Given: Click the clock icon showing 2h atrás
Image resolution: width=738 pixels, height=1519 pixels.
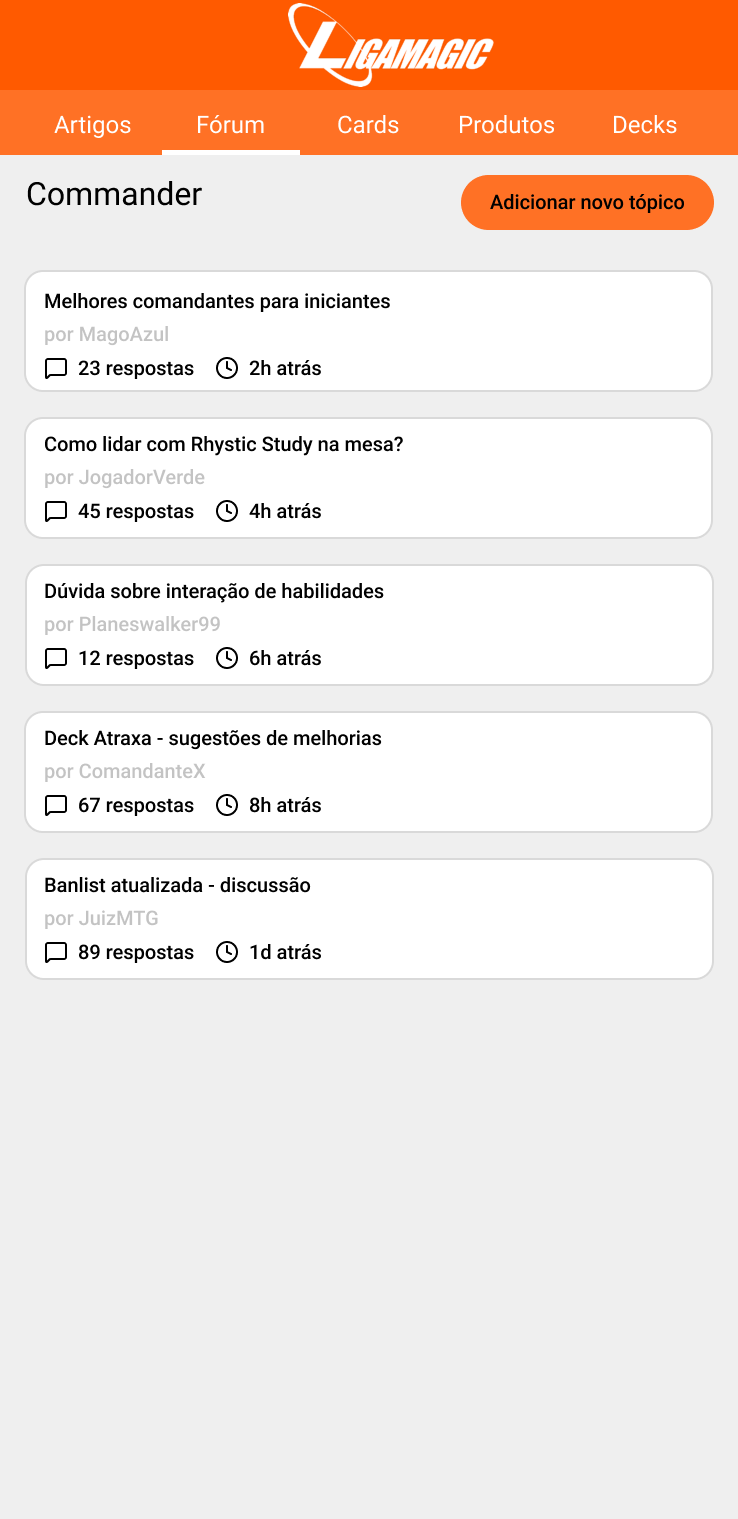Looking at the screenshot, I should point(226,368).
